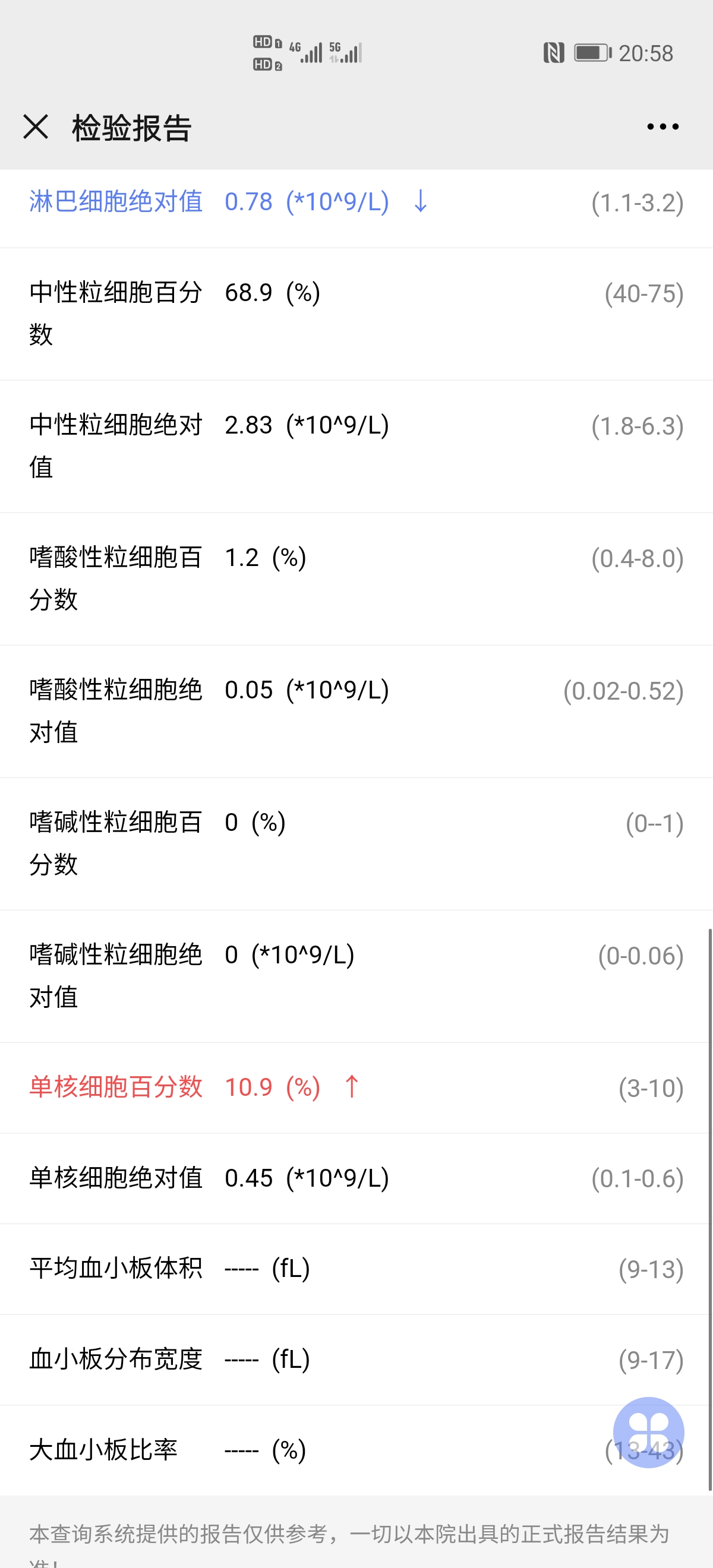This screenshot has width=713, height=1568.
Task: Tap the floating four-leaf shortcut button
Action: [x=648, y=1432]
